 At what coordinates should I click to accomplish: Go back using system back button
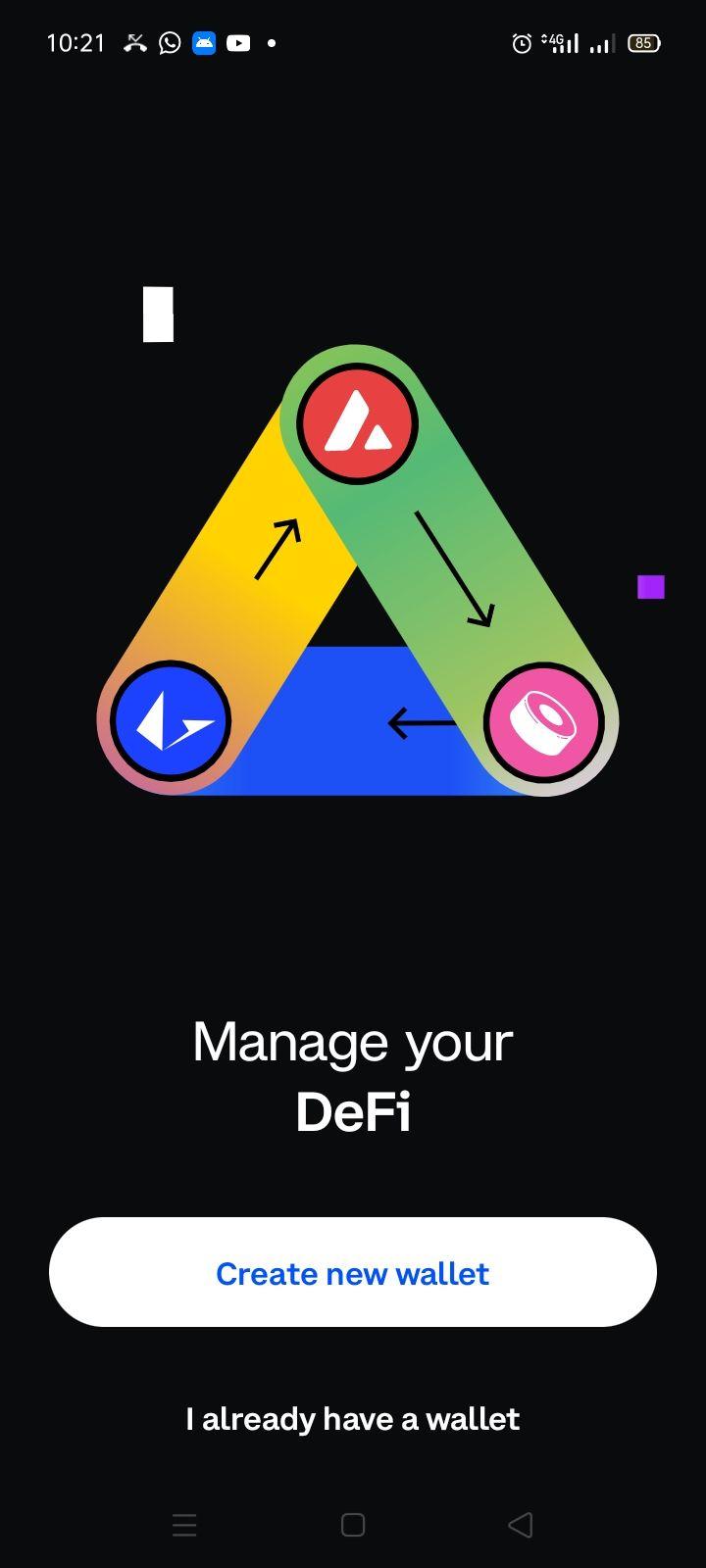point(521,1525)
